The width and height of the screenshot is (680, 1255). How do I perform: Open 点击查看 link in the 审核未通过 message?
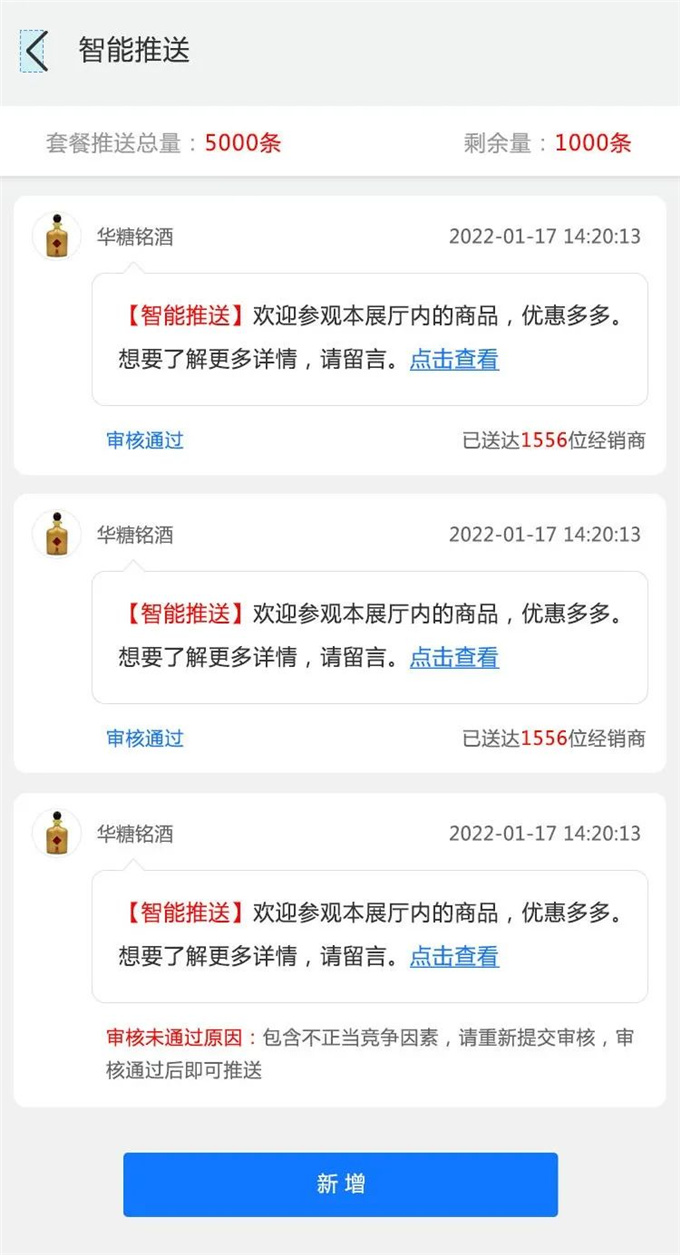[x=454, y=956]
